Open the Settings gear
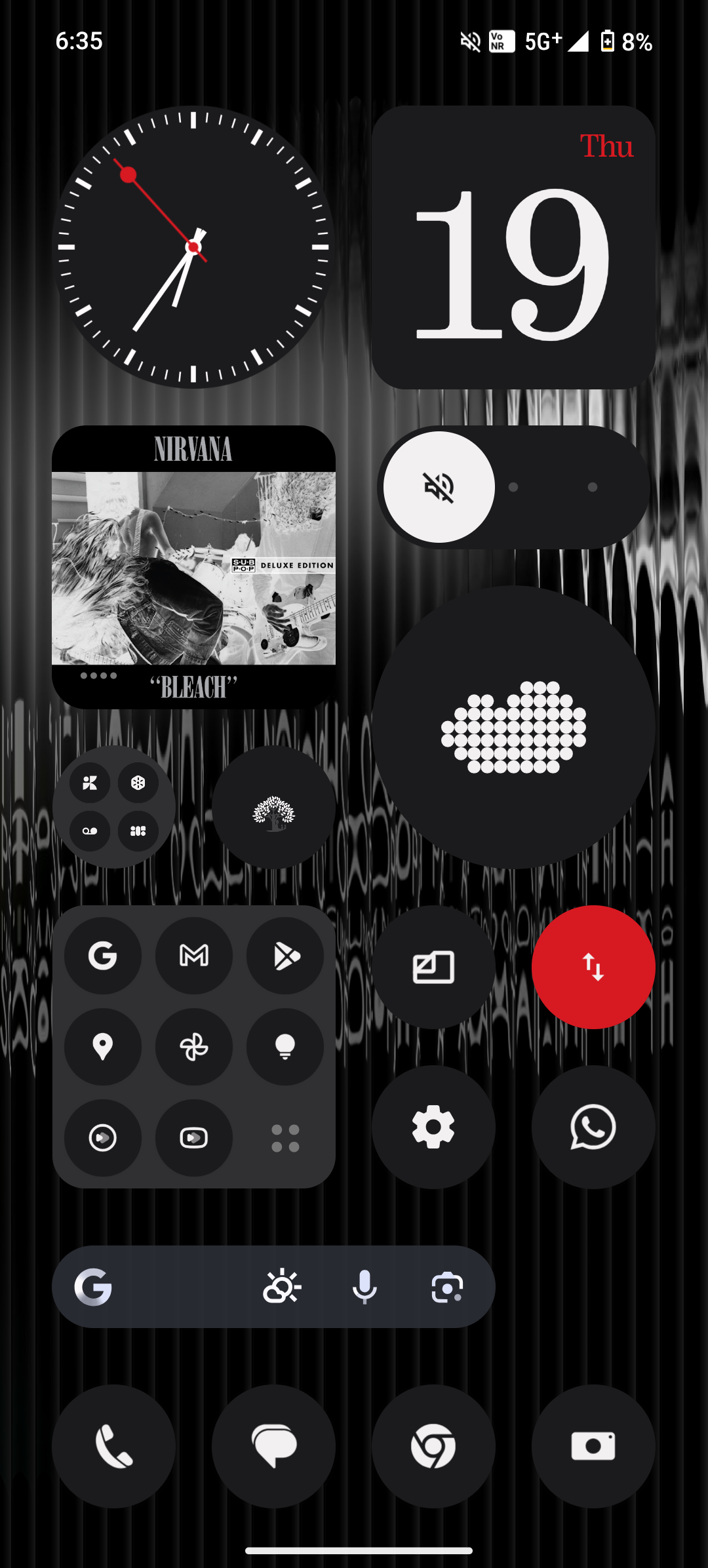Viewport: 708px width, 1568px height. pyautogui.click(x=433, y=1127)
